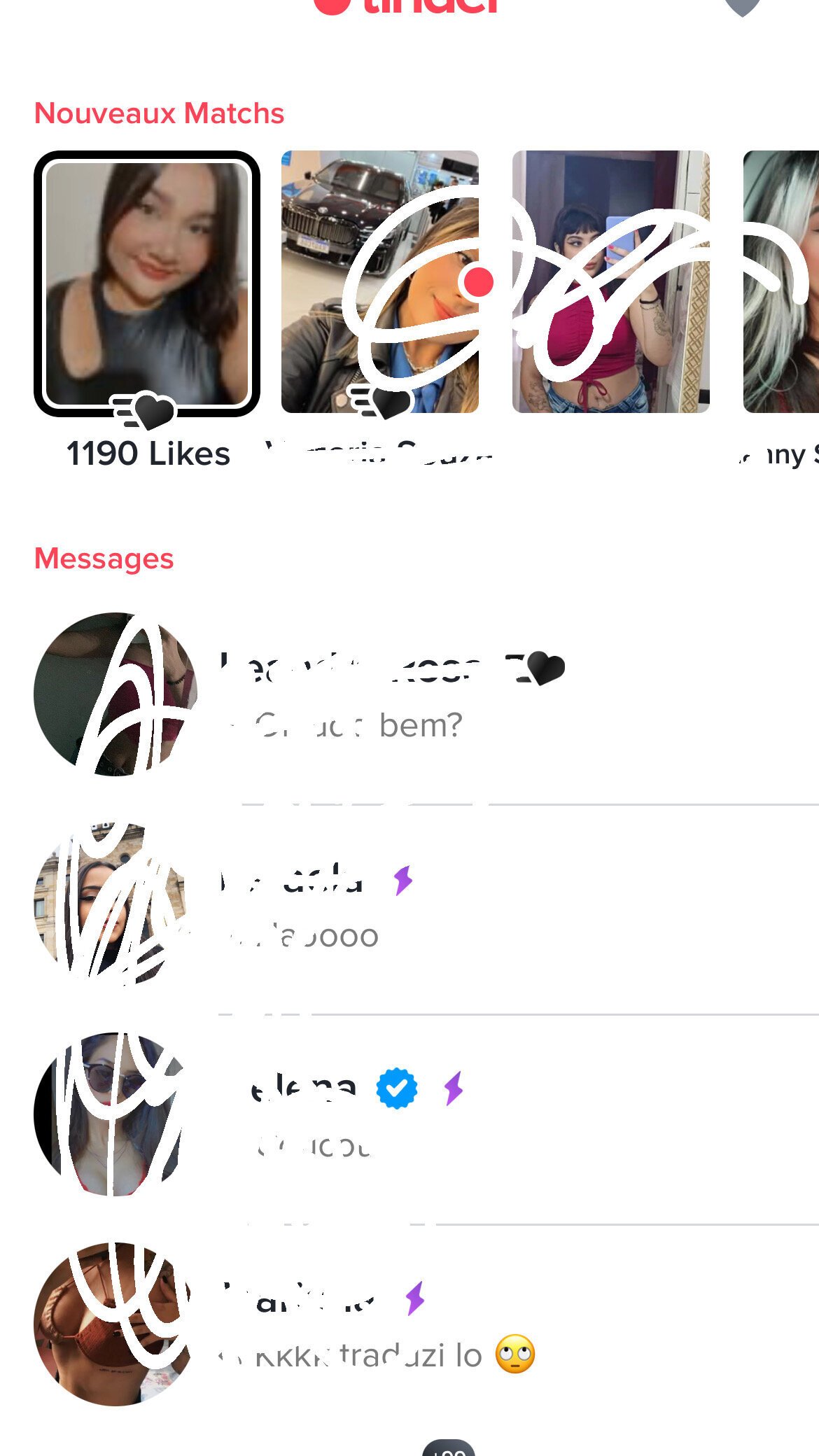Open the conversation ending with "bem?"
Image resolution: width=819 pixels, height=1456 pixels.
426,695
